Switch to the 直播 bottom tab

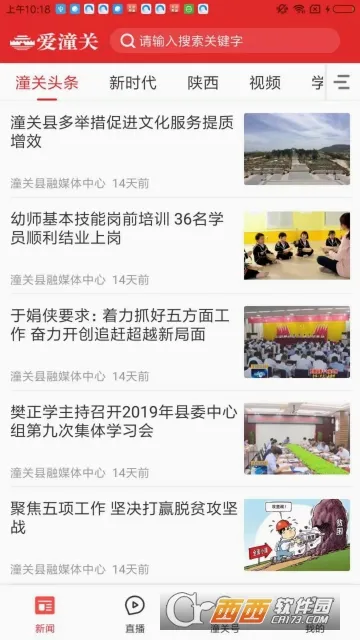click(135, 614)
